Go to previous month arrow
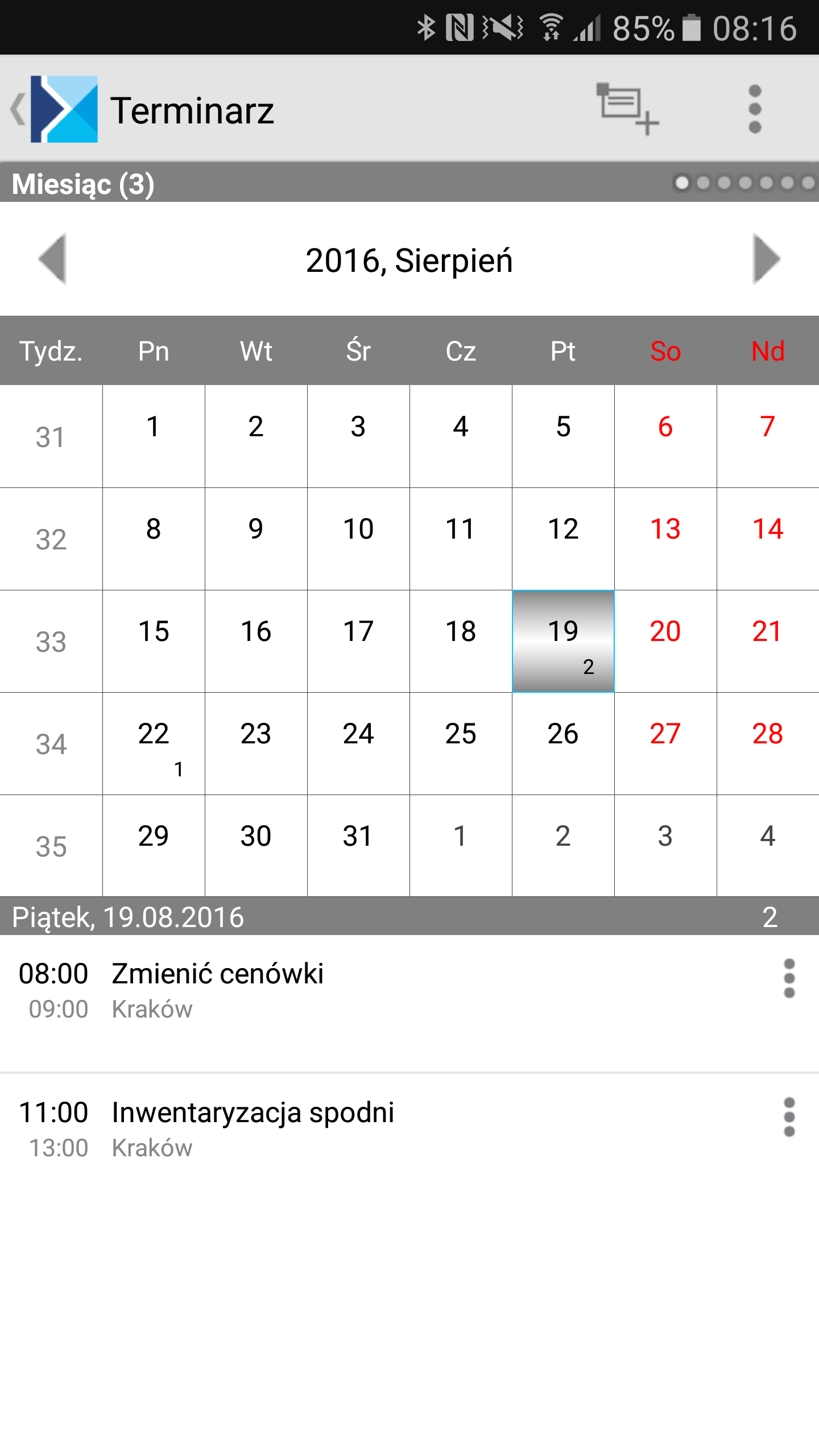This screenshot has height=1456, width=819. tap(52, 259)
